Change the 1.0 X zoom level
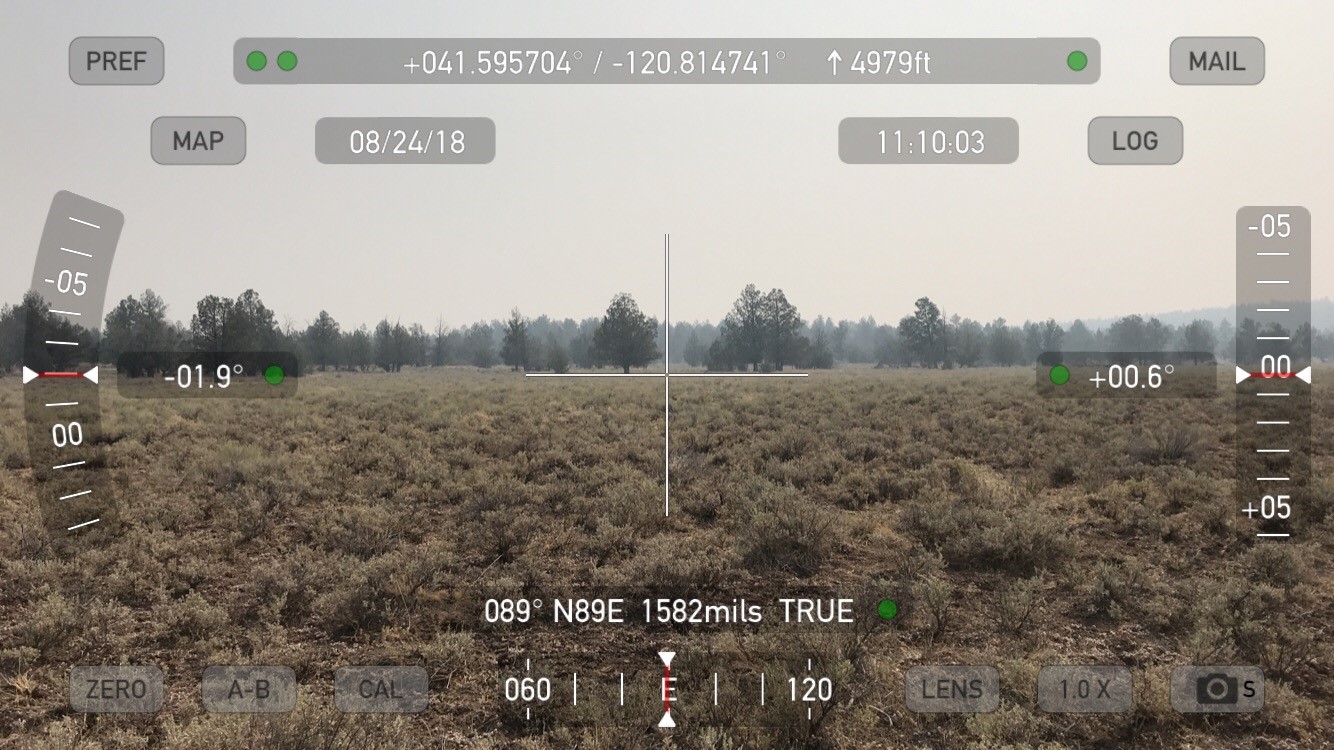This screenshot has height=750, width=1334. [x=1085, y=689]
